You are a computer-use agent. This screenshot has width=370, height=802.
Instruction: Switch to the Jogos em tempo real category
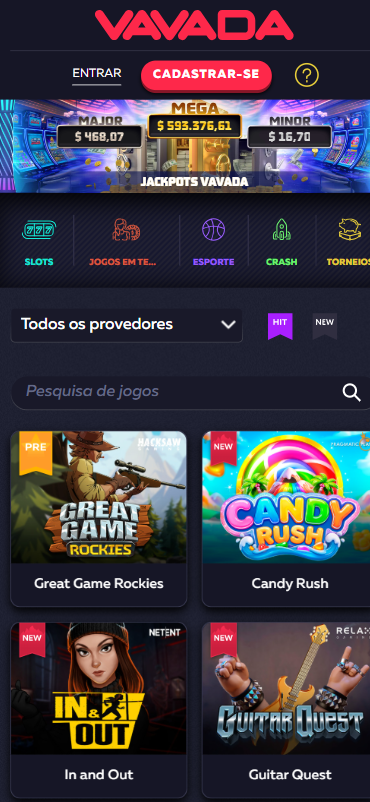[122, 242]
